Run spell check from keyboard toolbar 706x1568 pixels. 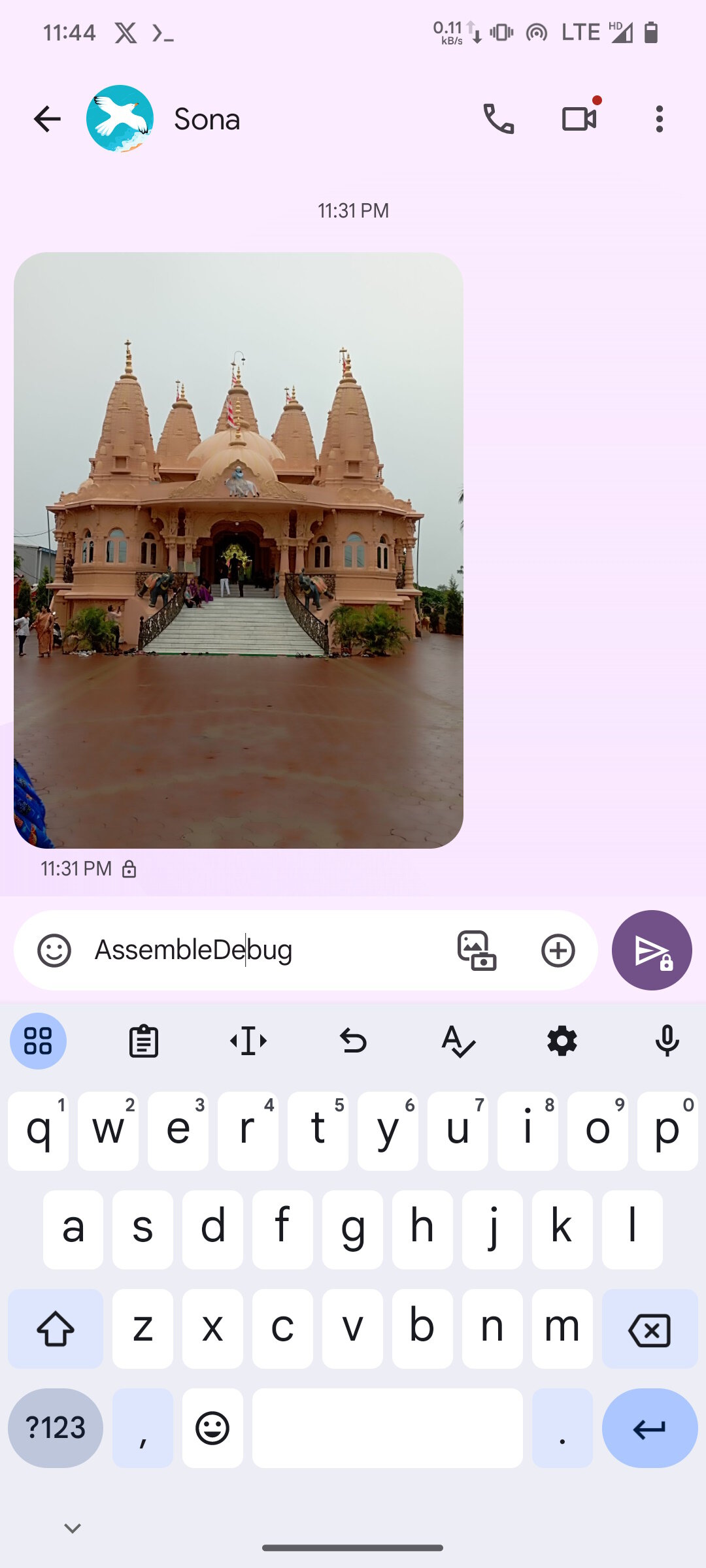click(x=458, y=1041)
